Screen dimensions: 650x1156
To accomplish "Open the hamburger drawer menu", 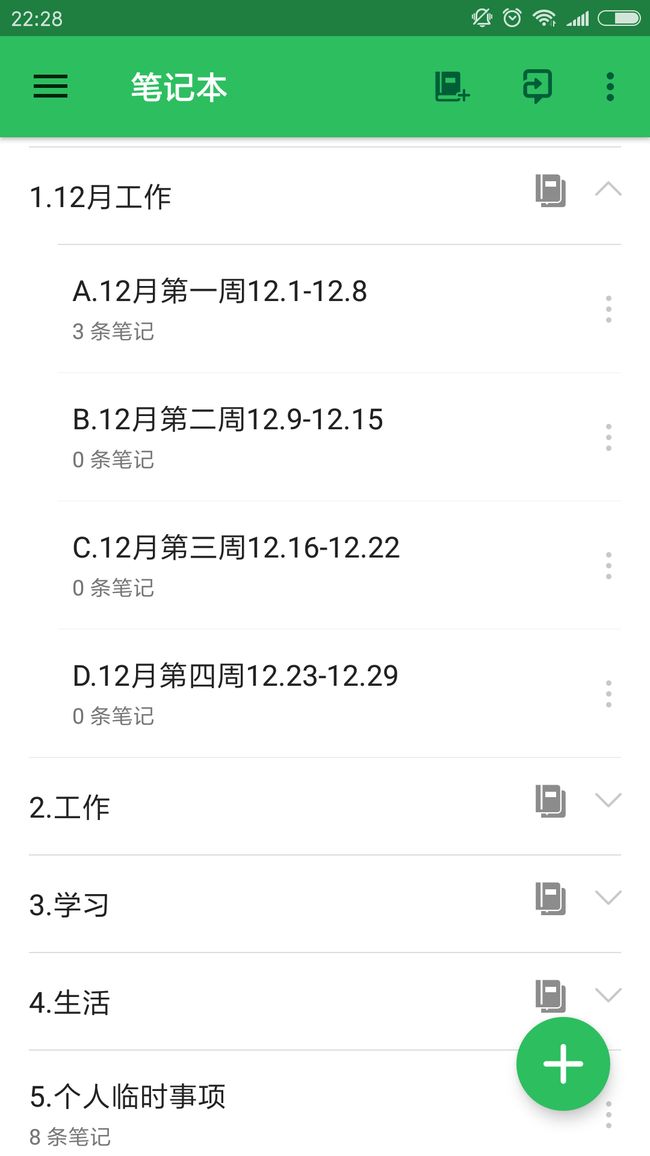I will (50, 87).
